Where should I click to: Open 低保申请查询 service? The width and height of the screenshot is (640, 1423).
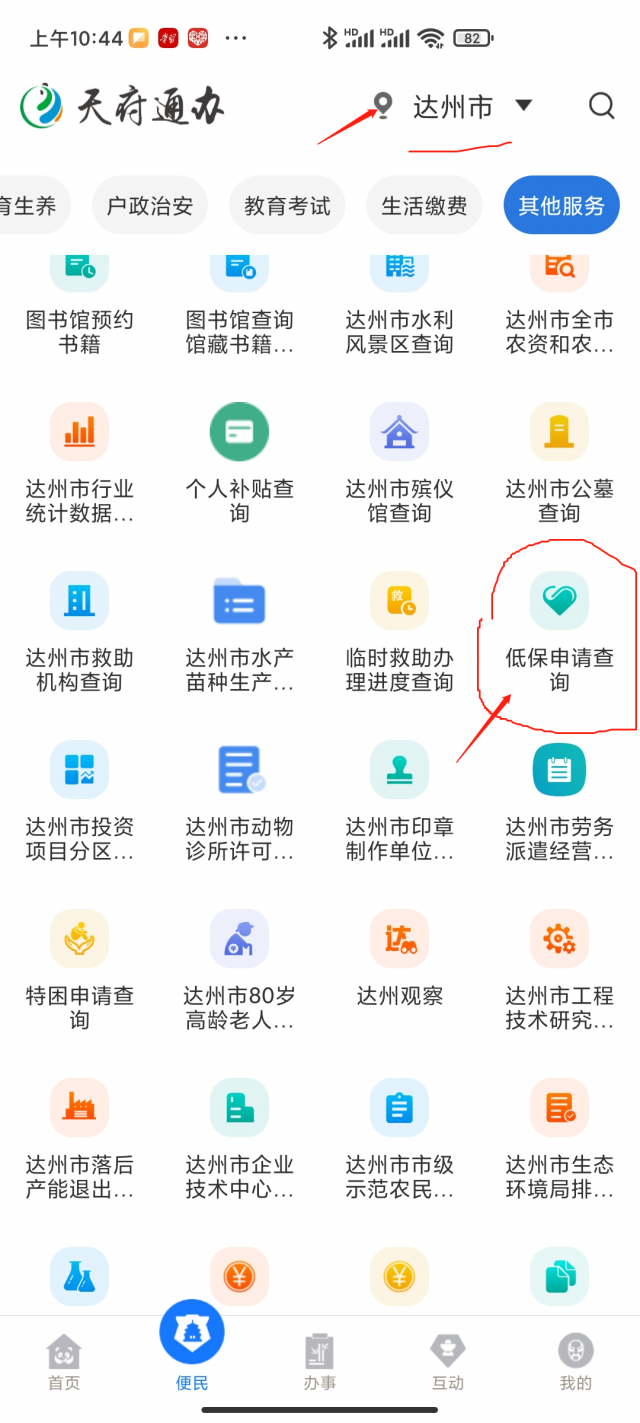coord(559,630)
